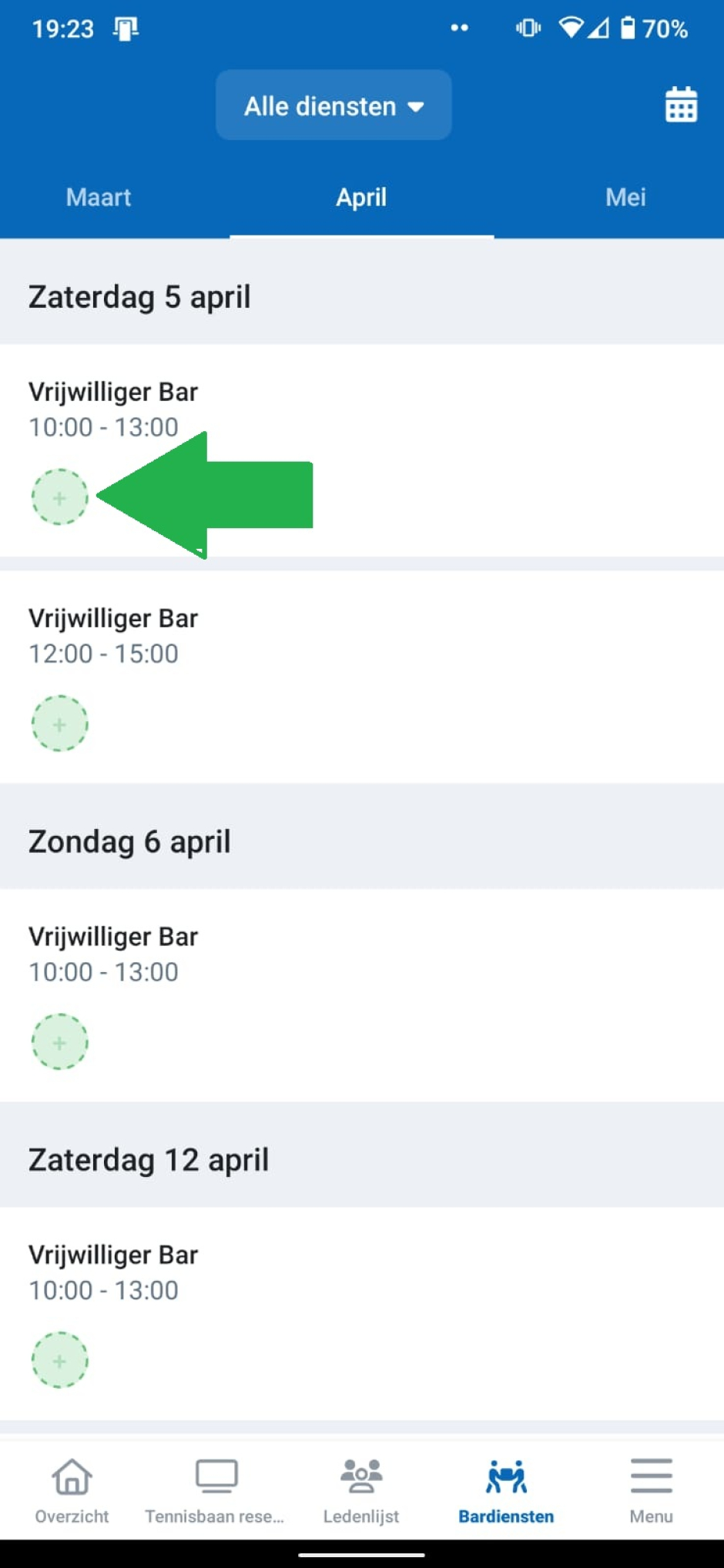
Task: Select the April tab
Action: (361, 197)
